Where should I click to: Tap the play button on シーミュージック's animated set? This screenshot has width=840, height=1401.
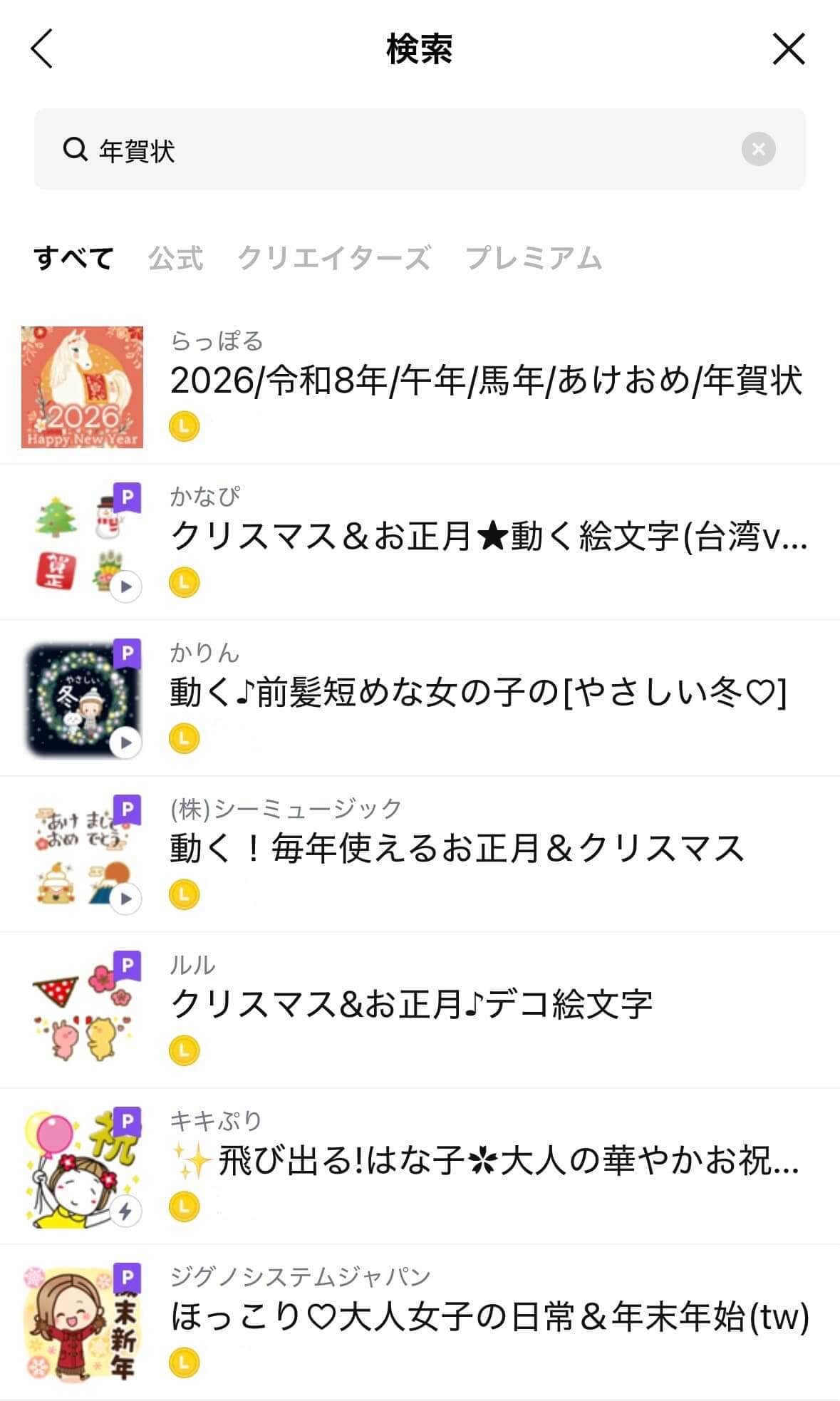[x=126, y=899]
